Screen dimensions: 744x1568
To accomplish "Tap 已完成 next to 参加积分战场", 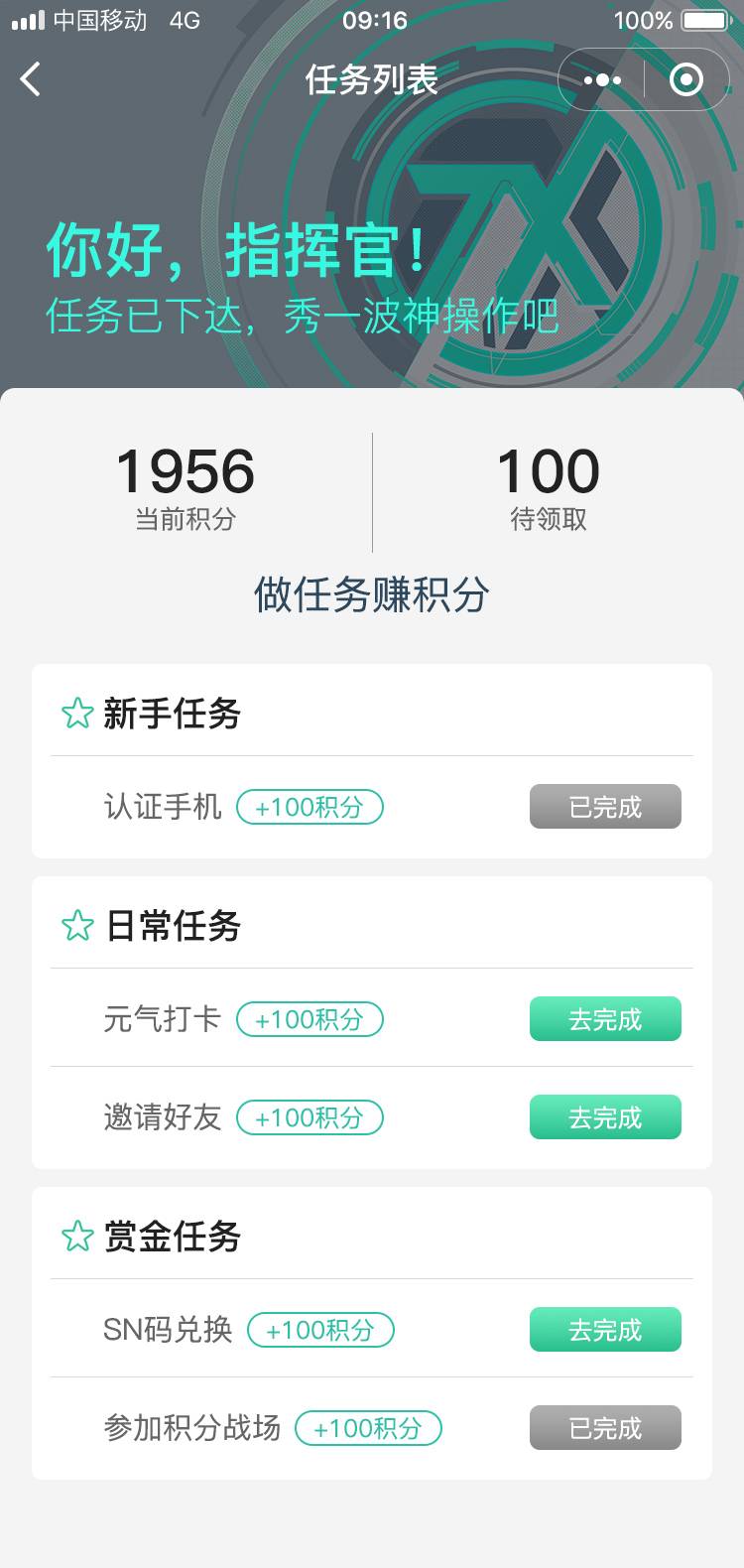I will (605, 1428).
